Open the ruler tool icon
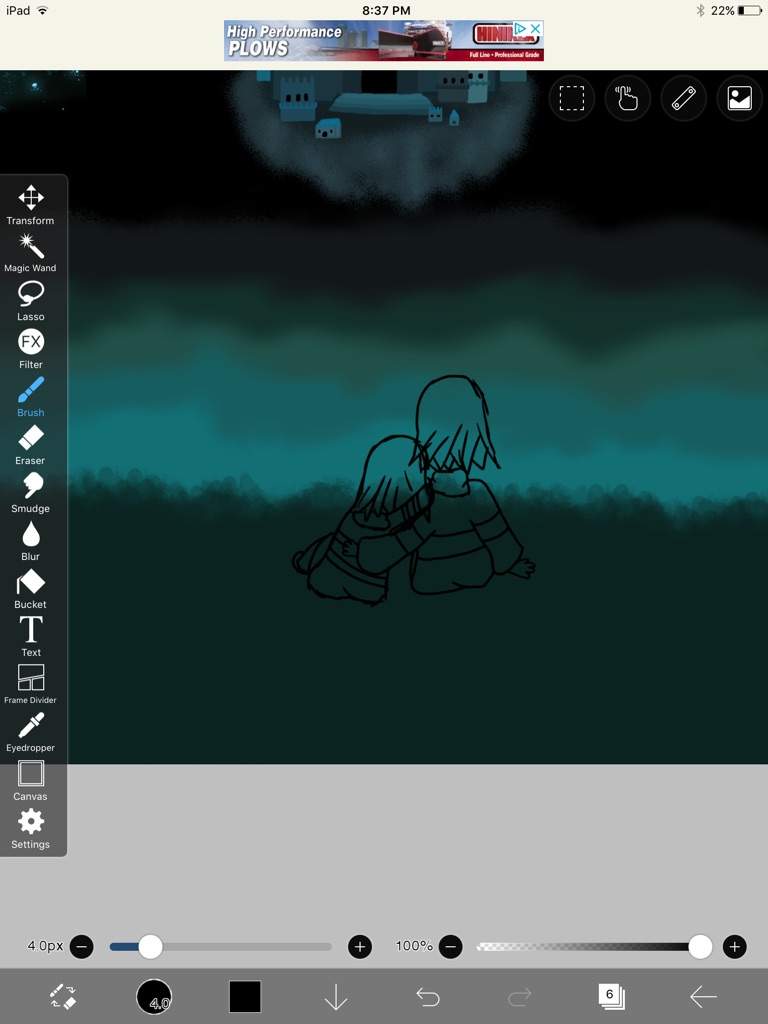 (x=683, y=98)
